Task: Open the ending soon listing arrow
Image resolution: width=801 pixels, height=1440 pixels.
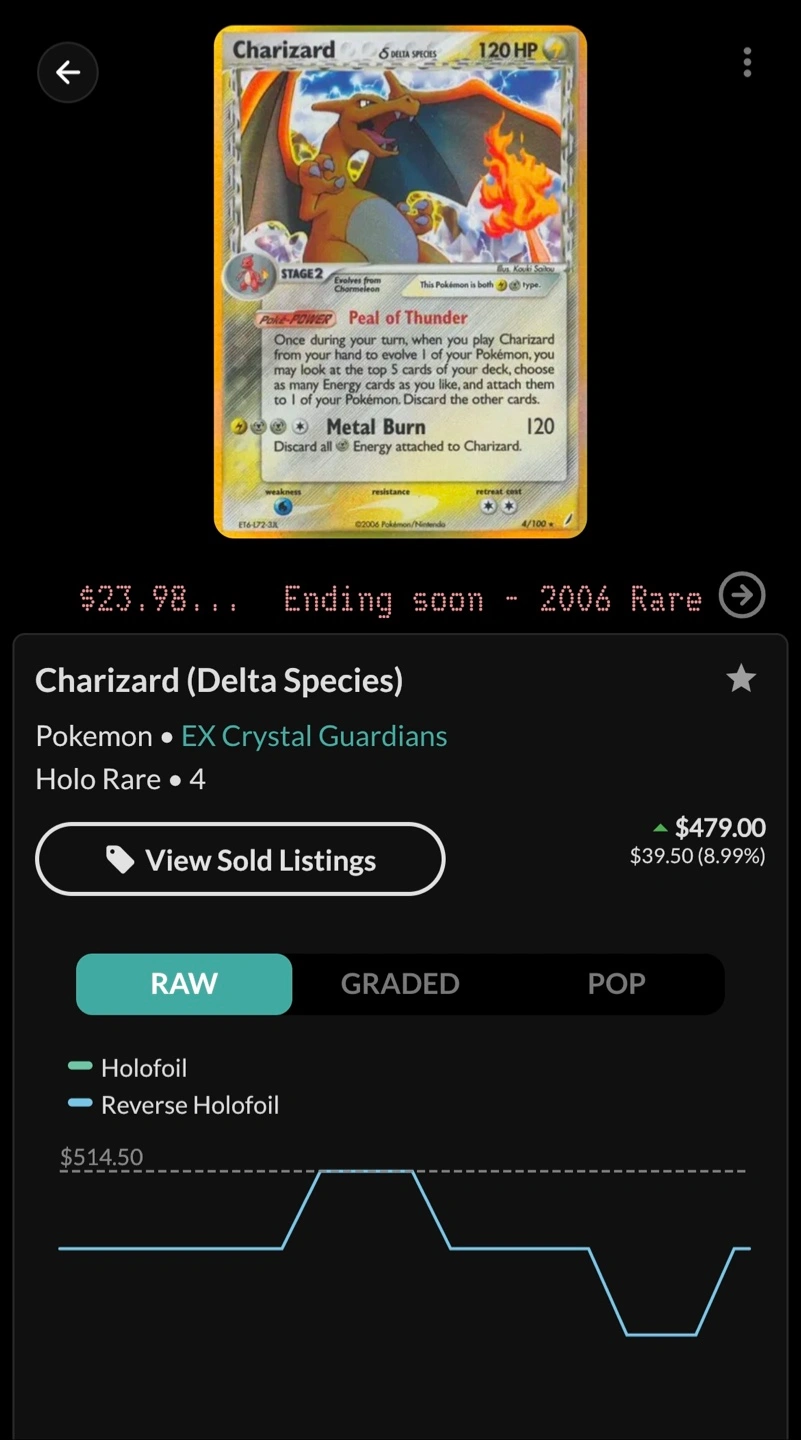Action: 742,596
